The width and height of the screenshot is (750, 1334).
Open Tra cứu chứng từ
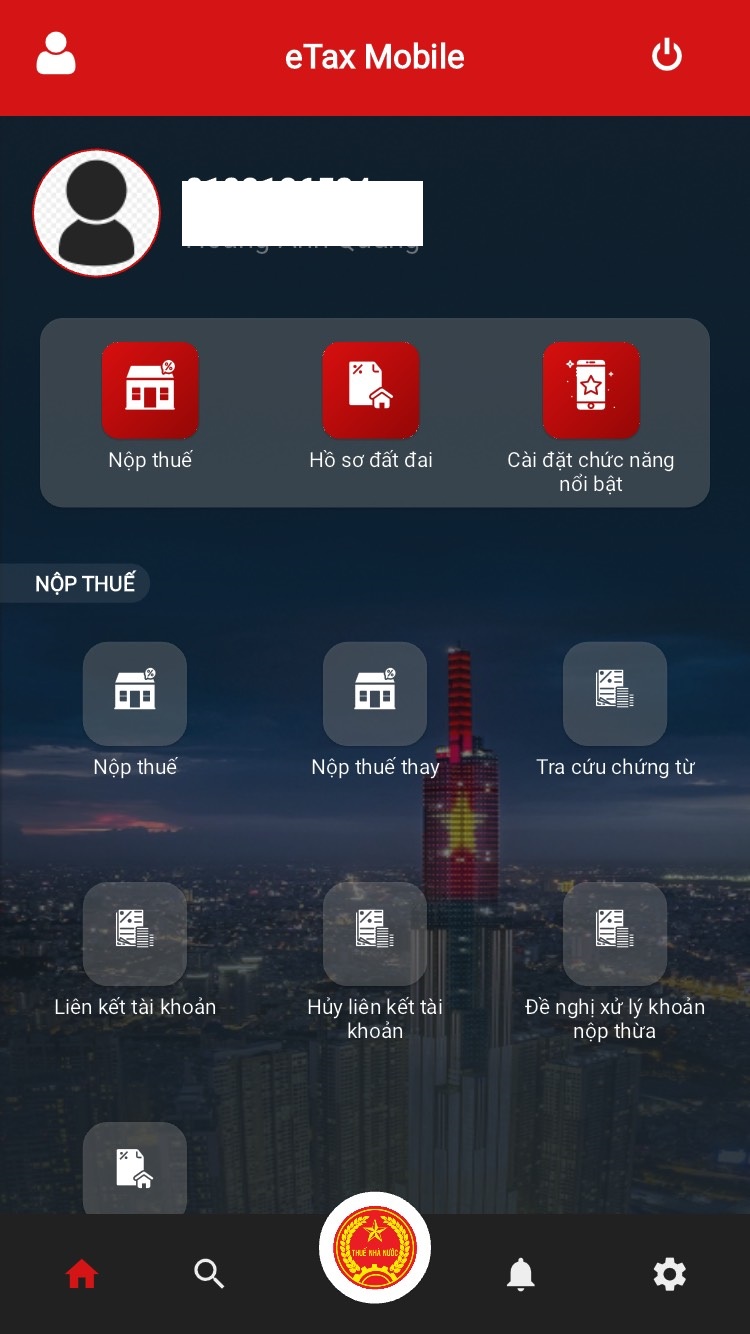[615, 693]
